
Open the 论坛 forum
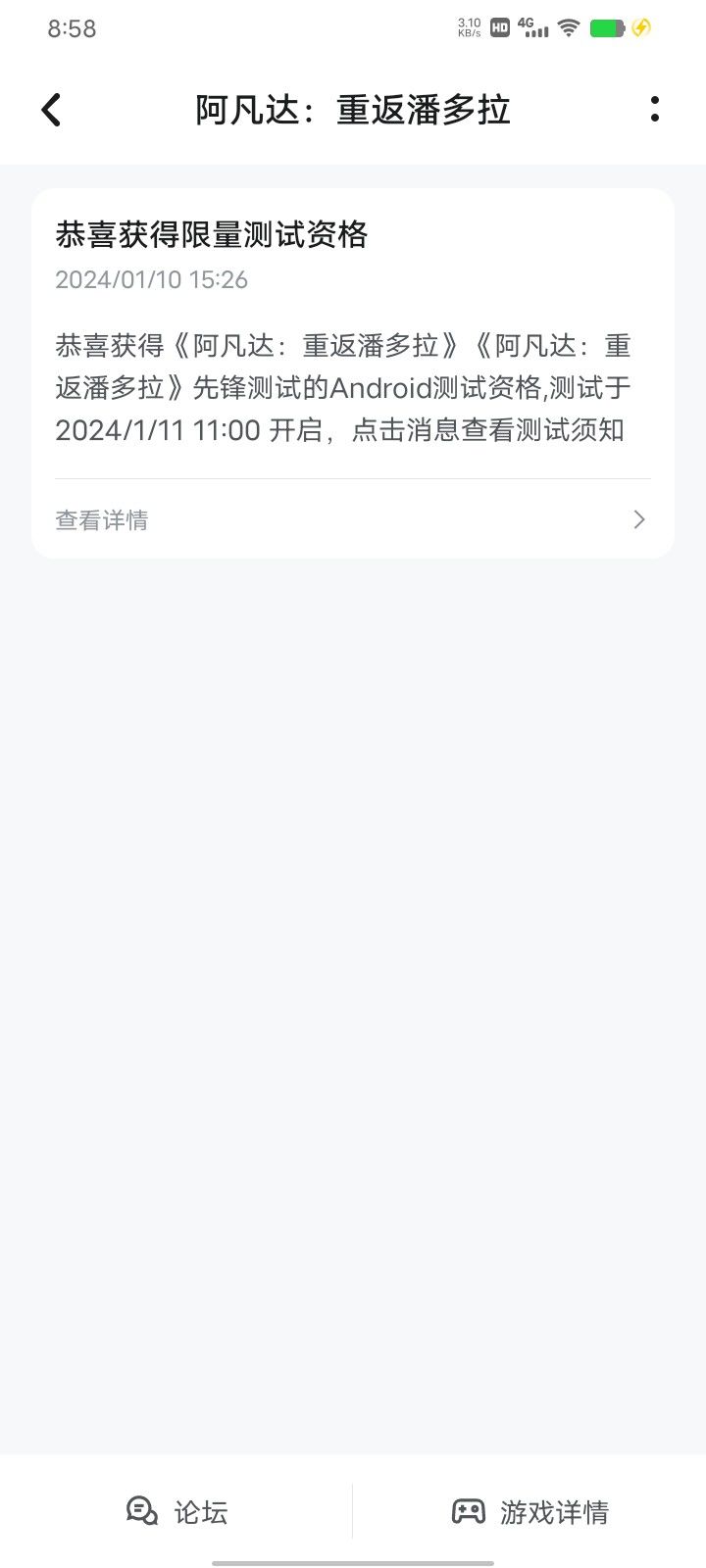pos(176,1511)
